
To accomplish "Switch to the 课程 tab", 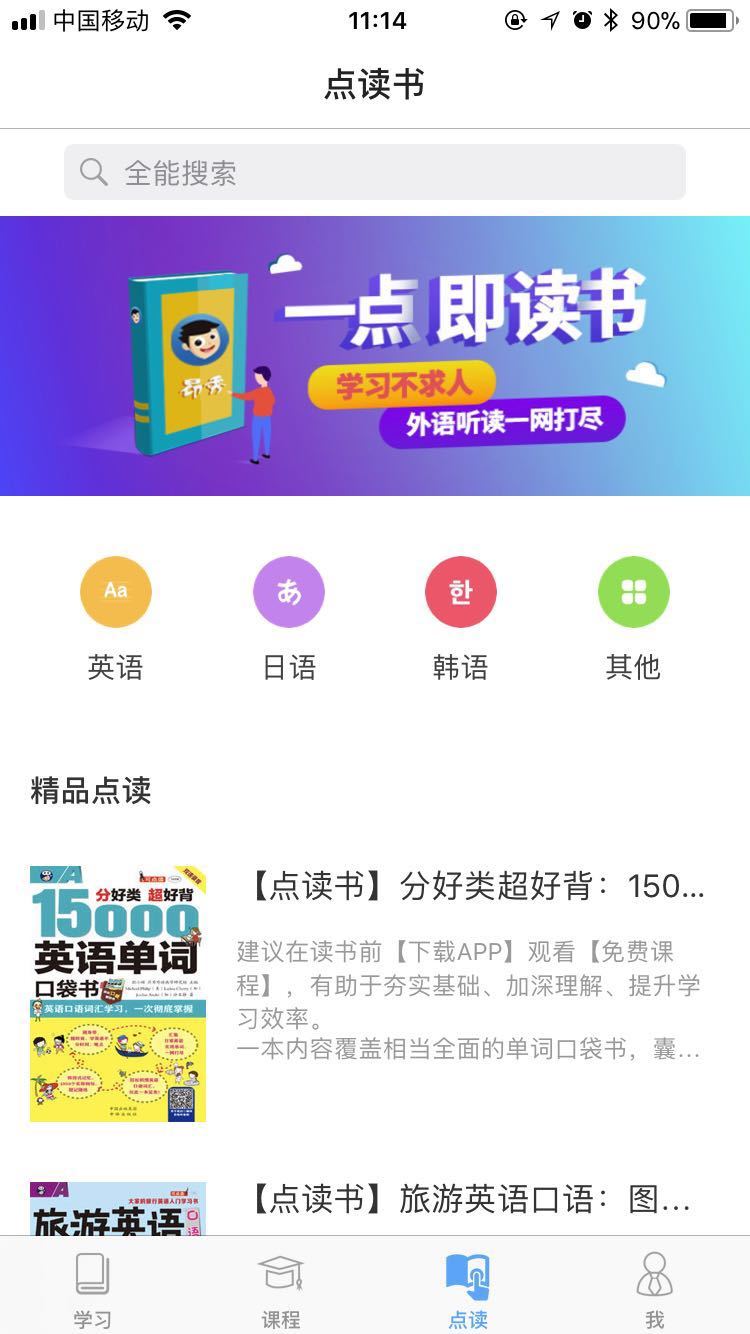I will pyautogui.click(x=283, y=1290).
